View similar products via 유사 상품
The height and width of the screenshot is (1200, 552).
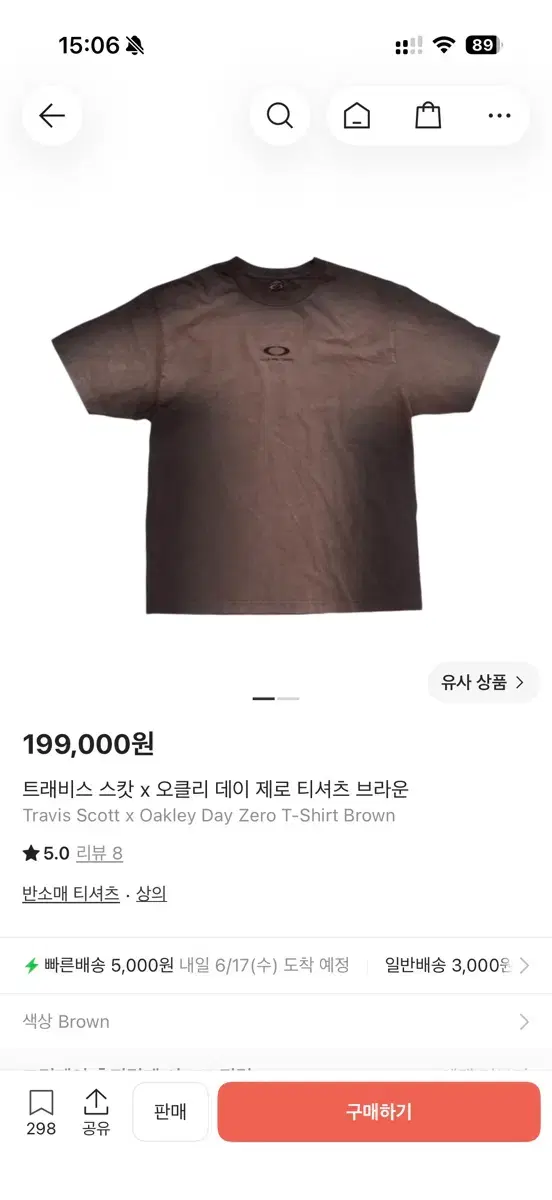click(x=484, y=683)
